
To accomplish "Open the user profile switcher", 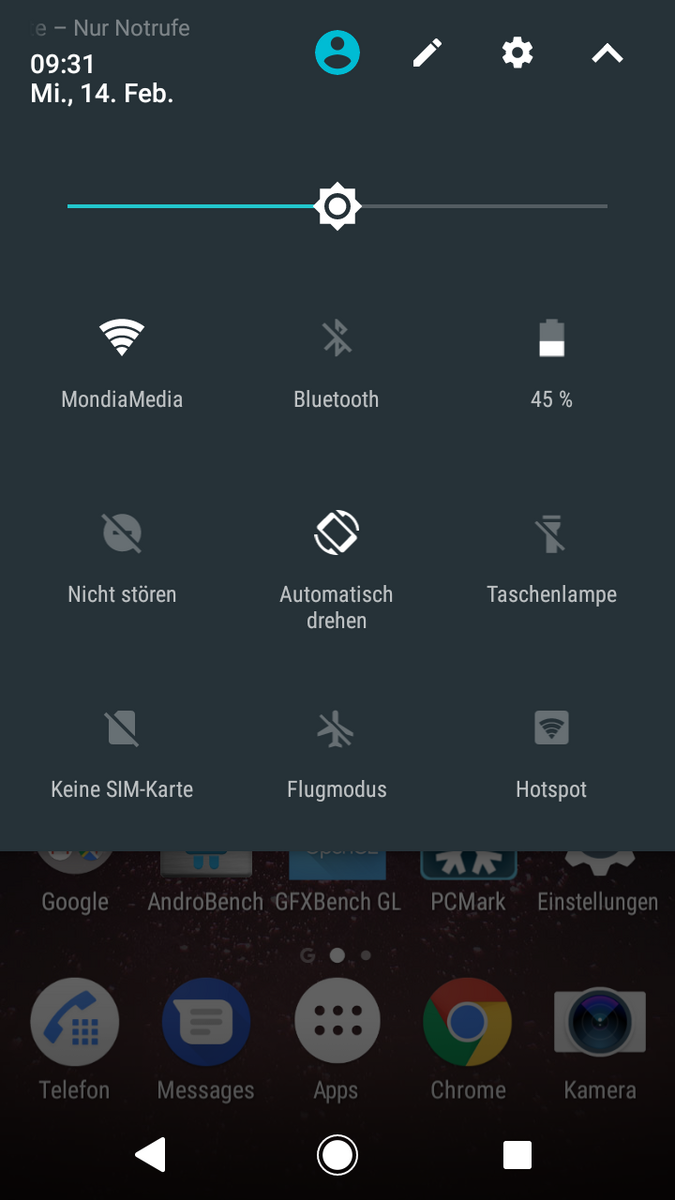I will [338, 53].
